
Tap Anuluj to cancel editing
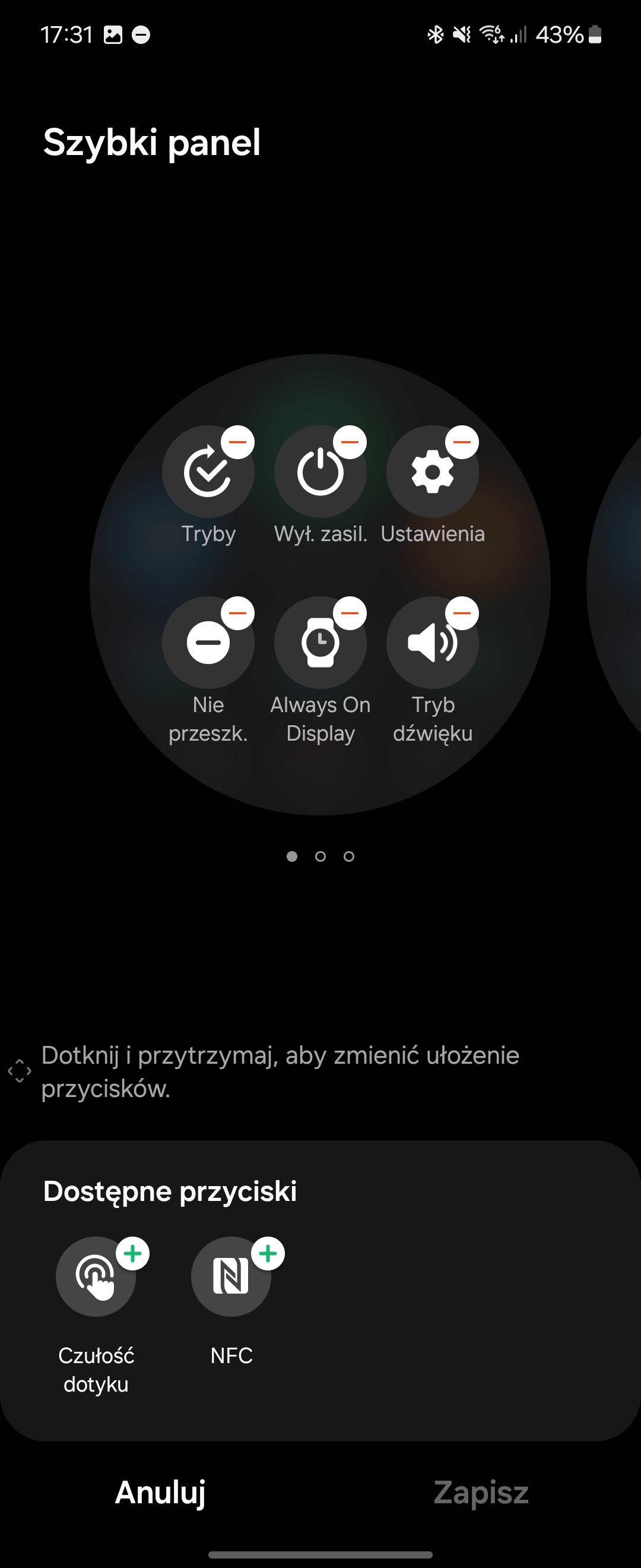point(160,1492)
